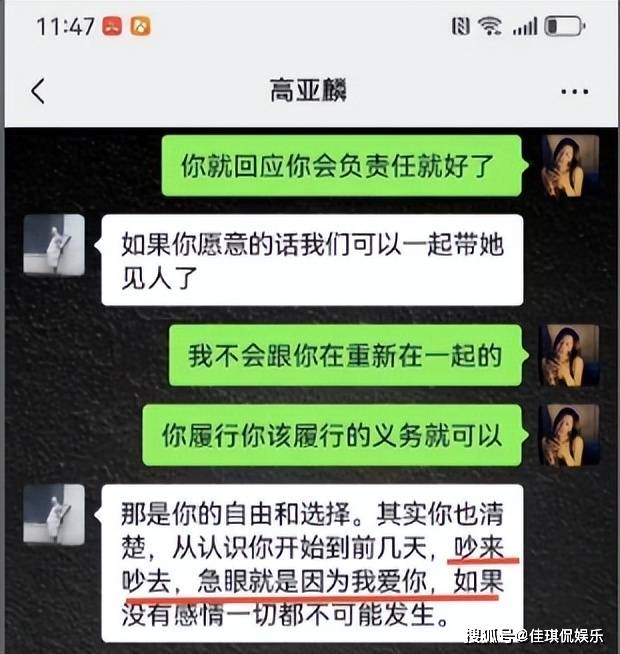The image size is (620, 654).
Task: Open the chat info overflow menu
Action: 574,91
